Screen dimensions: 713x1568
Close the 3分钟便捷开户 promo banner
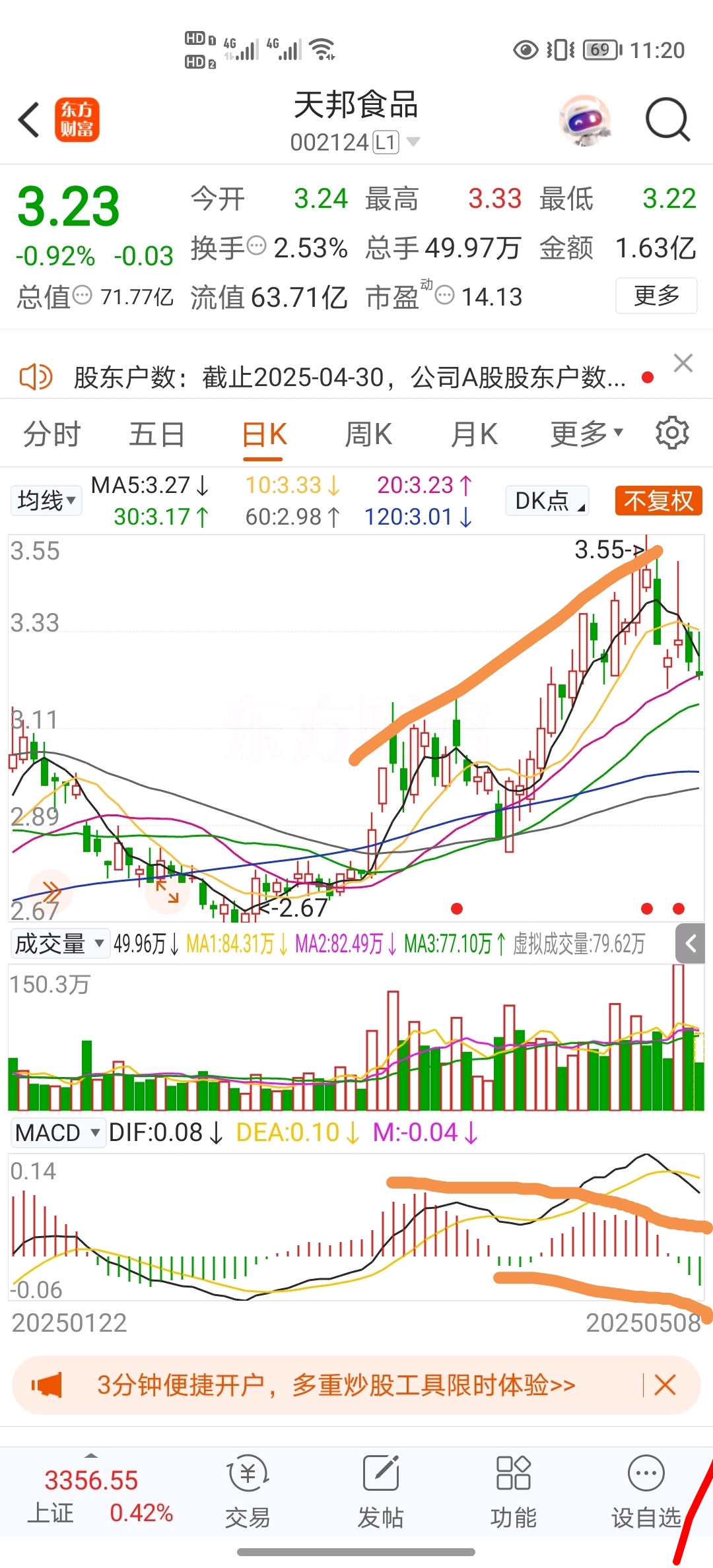665,1385
